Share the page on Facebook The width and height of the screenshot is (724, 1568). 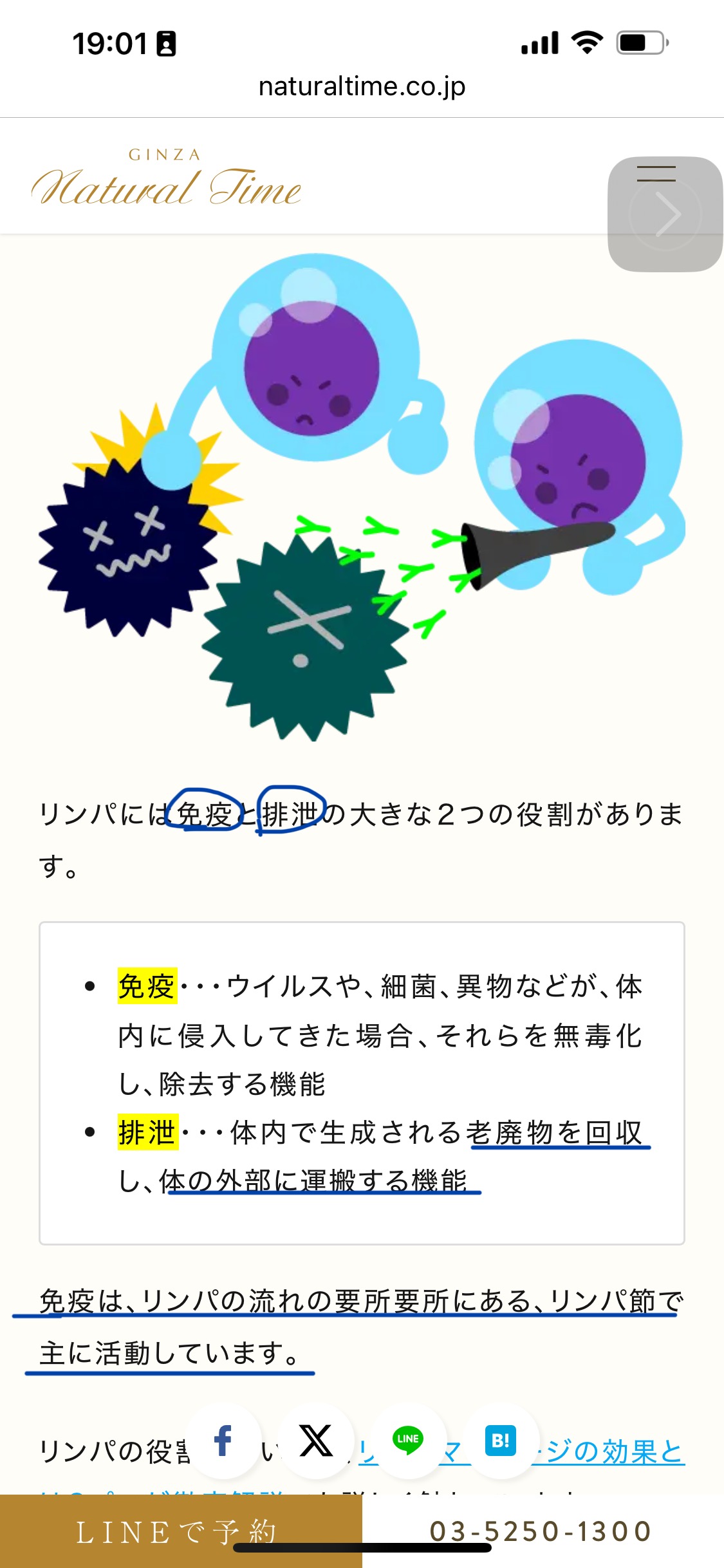coord(223,1441)
